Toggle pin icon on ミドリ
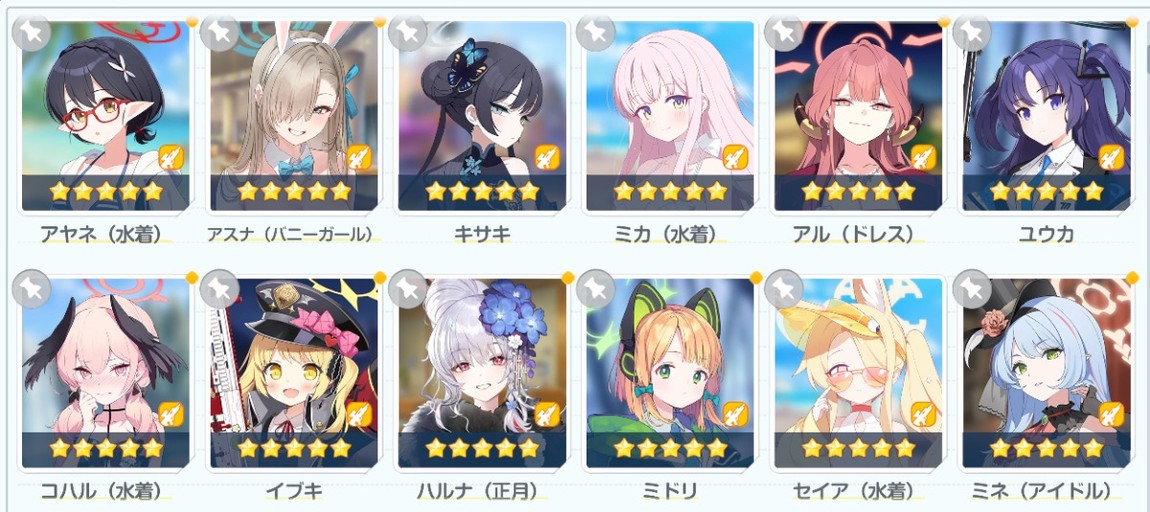The image size is (1150, 512). tap(595, 288)
